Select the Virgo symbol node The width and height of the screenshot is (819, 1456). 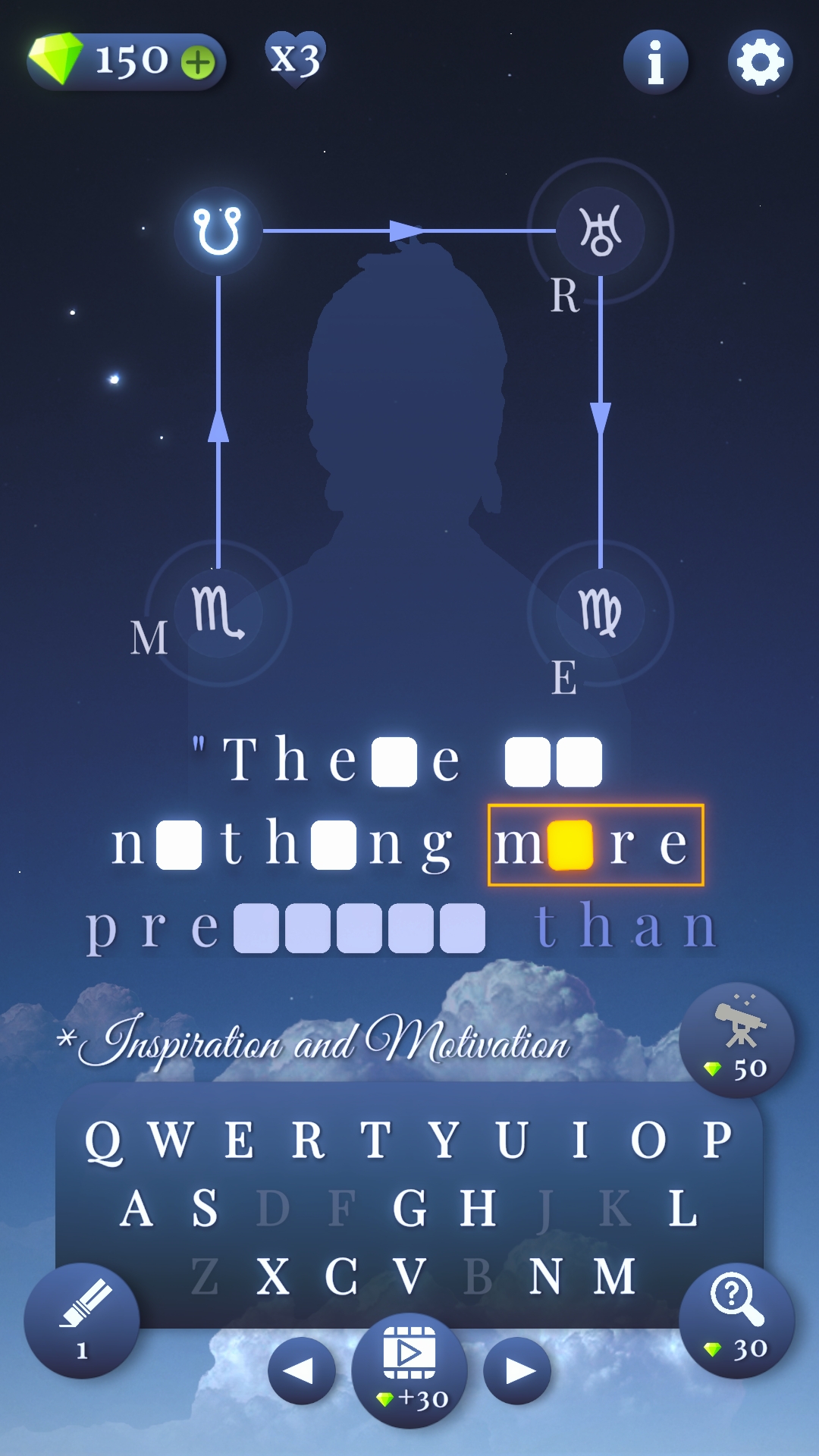601,613
